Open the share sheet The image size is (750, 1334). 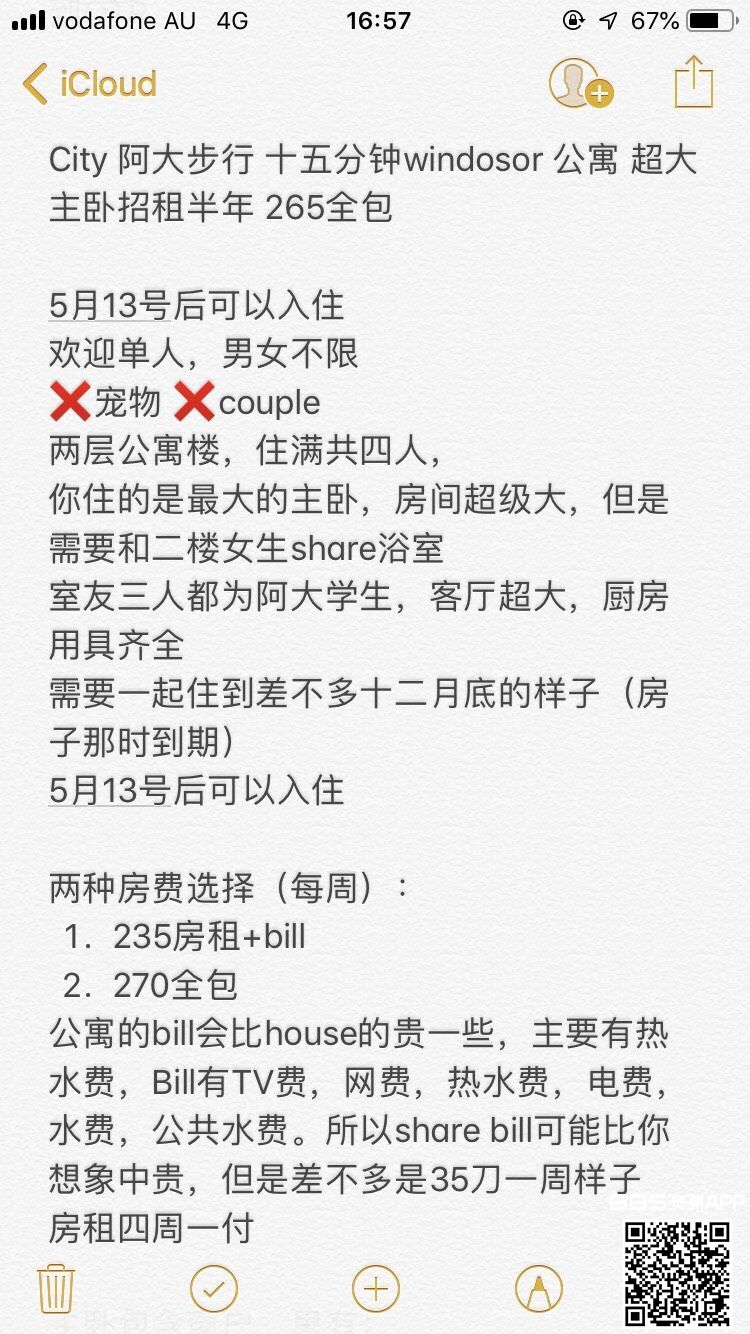tap(694, 81)
